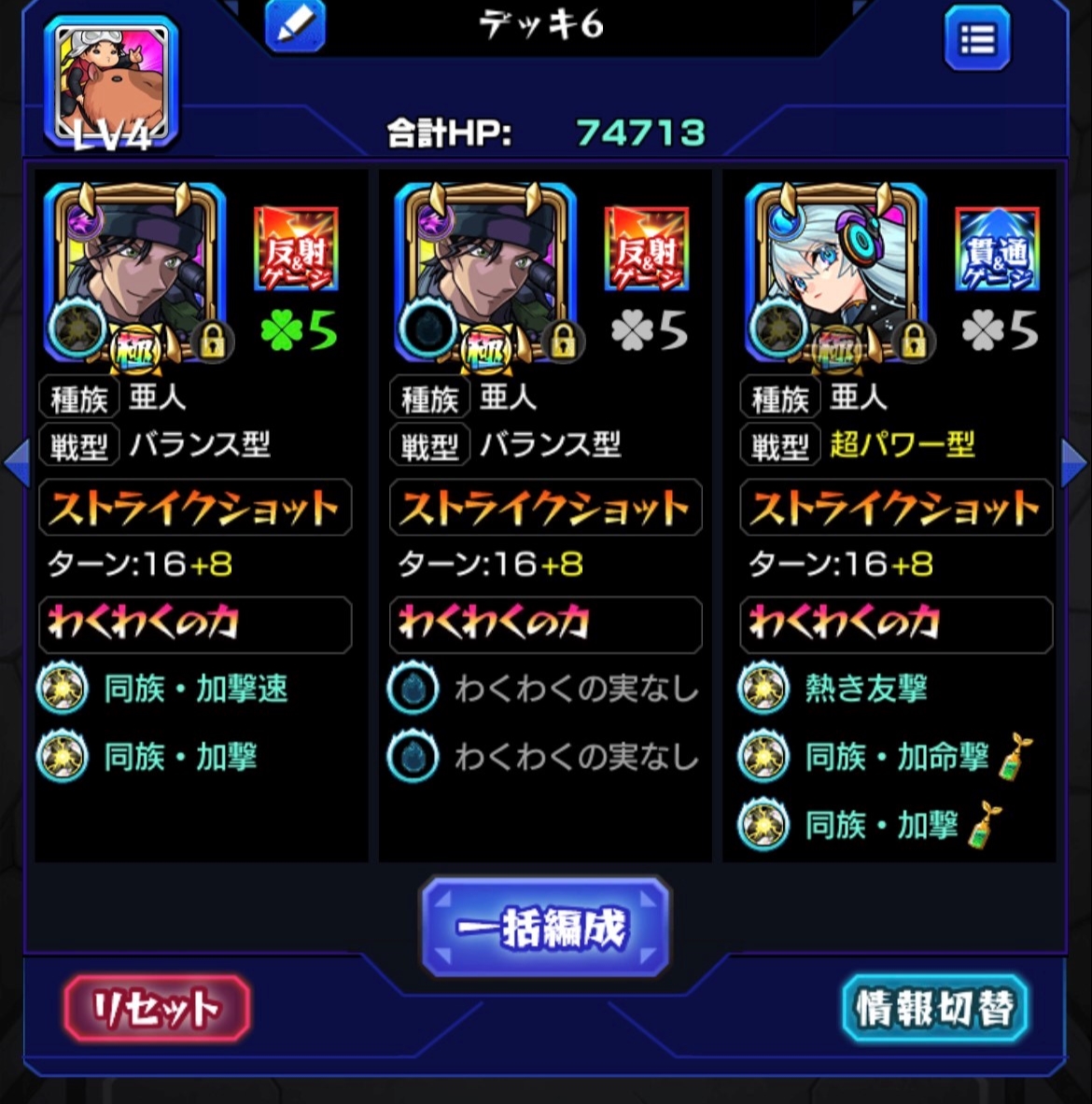
Task: Tap the 一括編成 button
Action: tap(545, 927)
